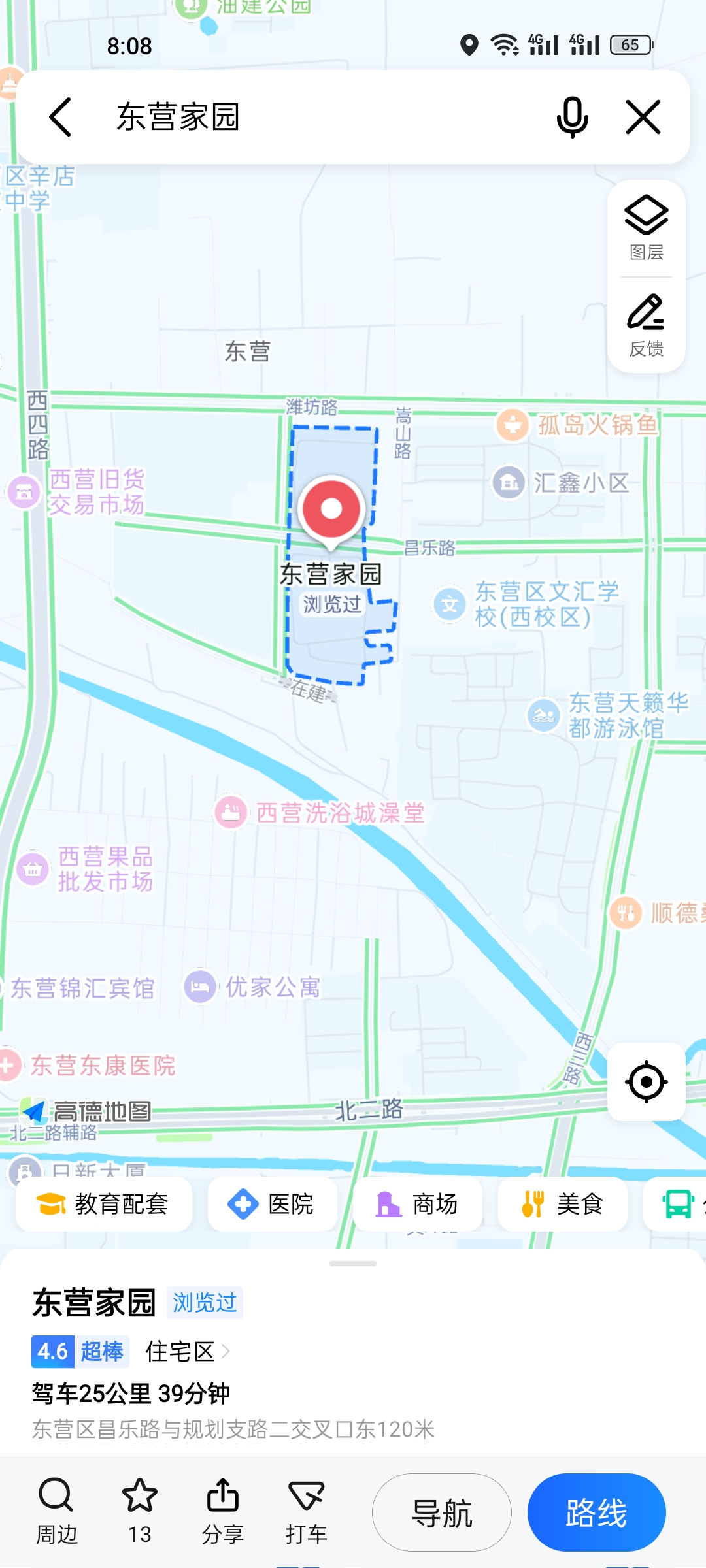Image resolution: width=706 pixels, height=1568 pixels.
Task: Tap the partially visible bus category chip
Action: coord(680,1204)
